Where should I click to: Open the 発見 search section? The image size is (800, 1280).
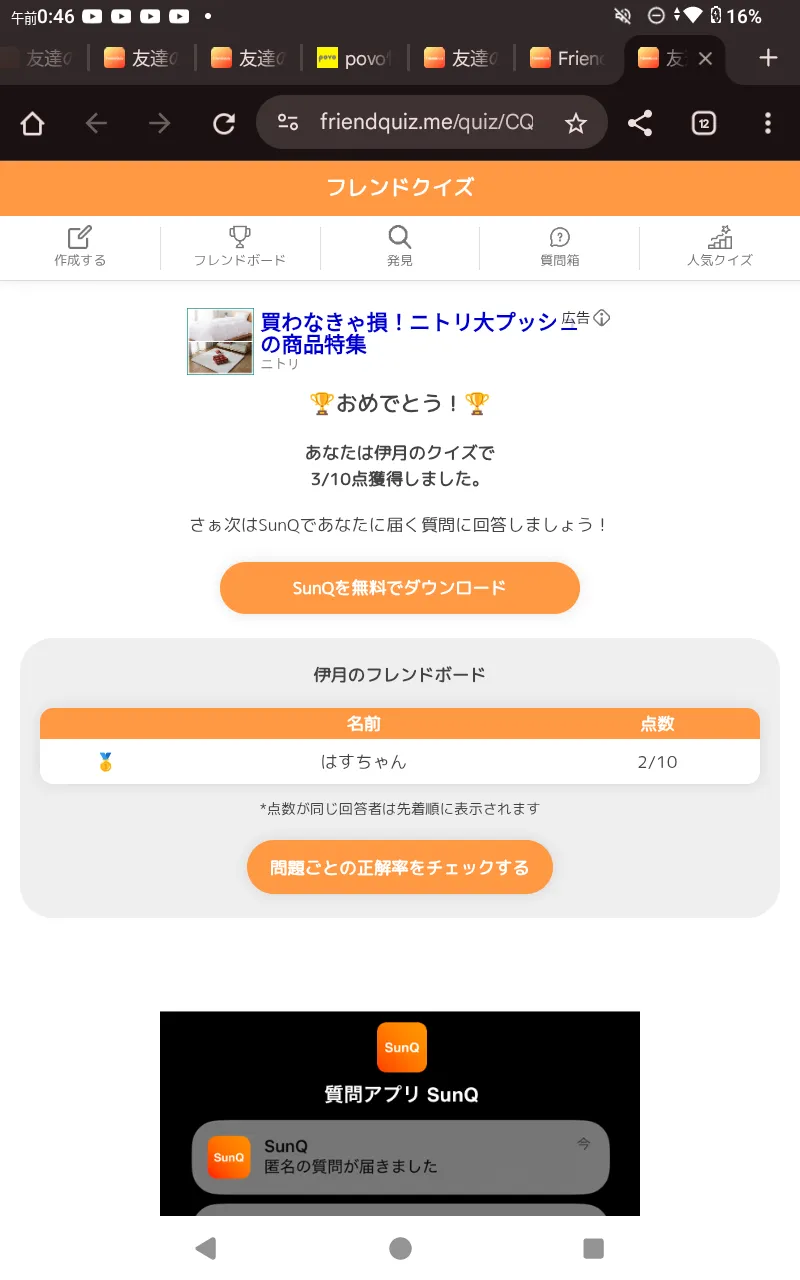point(400,247)
